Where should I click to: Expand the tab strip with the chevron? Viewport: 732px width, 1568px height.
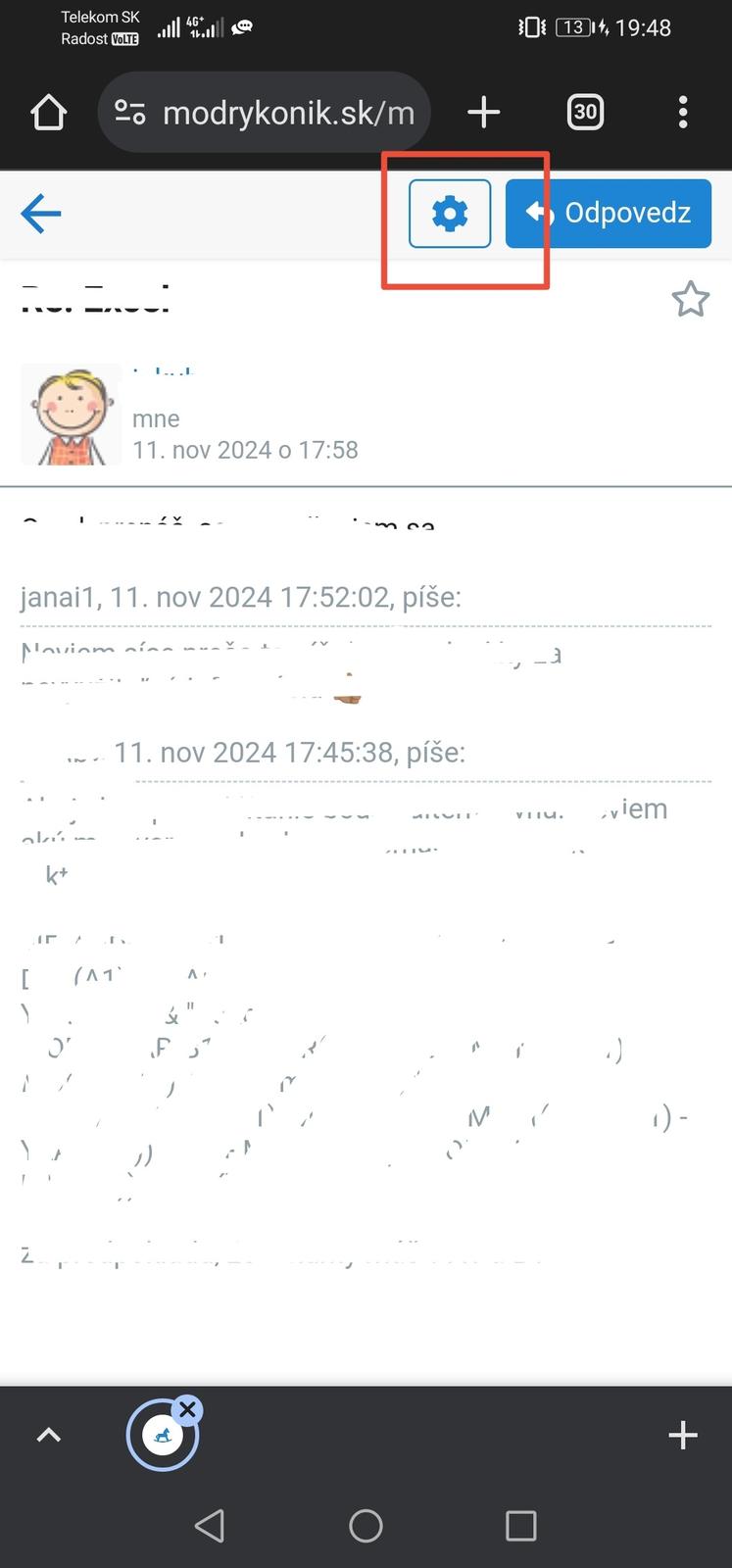tap(48, 1436)
